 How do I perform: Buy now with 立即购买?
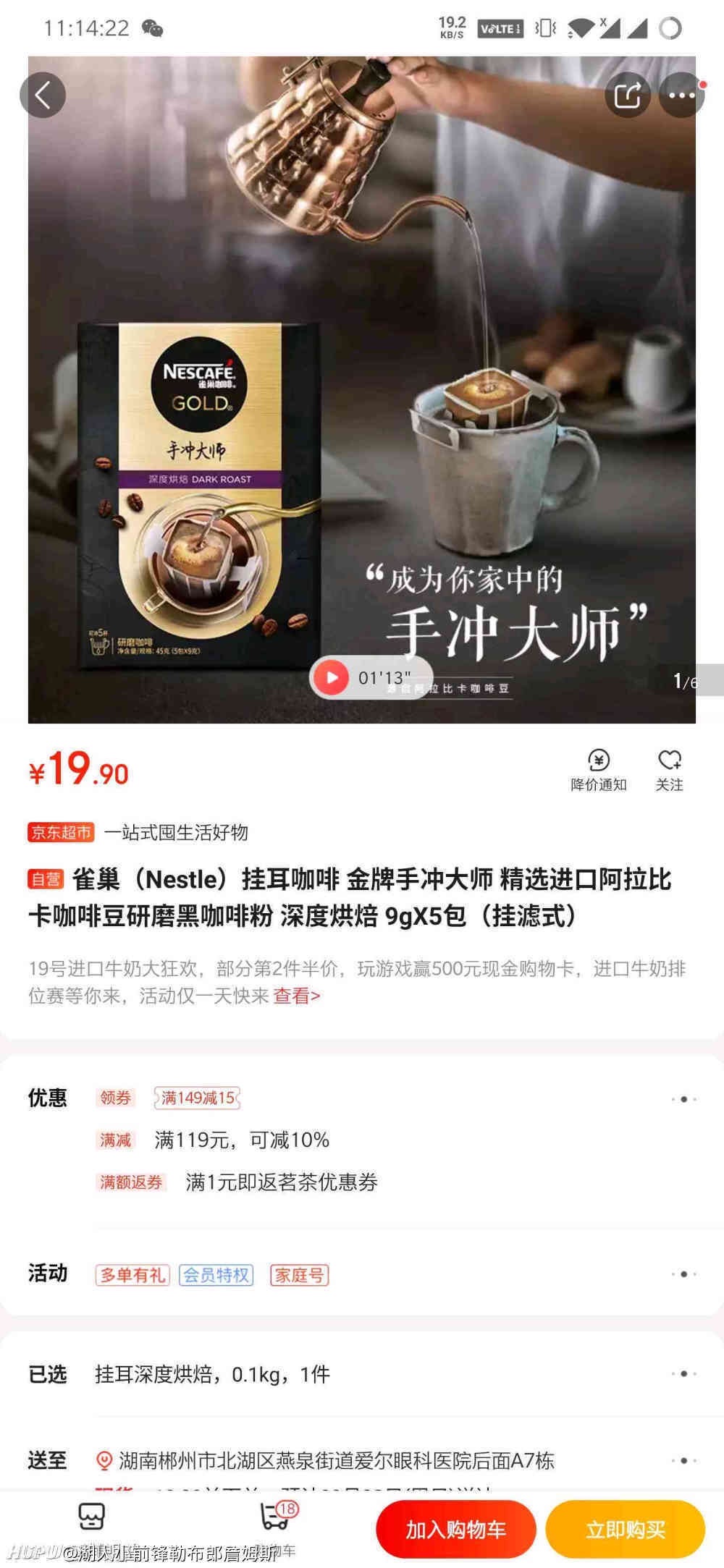point(626,1530)
